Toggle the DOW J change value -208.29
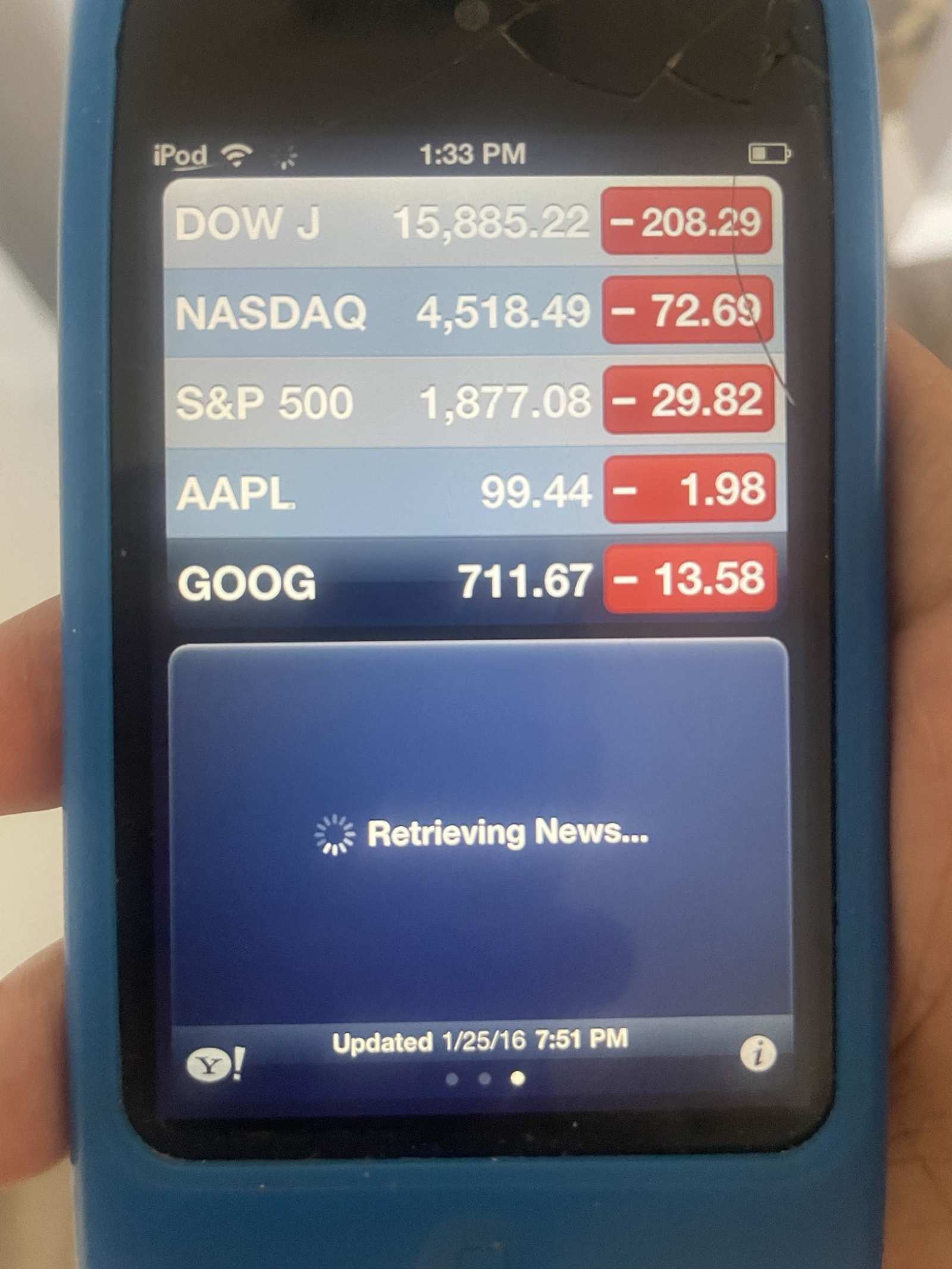Viewport: 952px width, 1269px height. pyautogui.click(x=687, y=222)
